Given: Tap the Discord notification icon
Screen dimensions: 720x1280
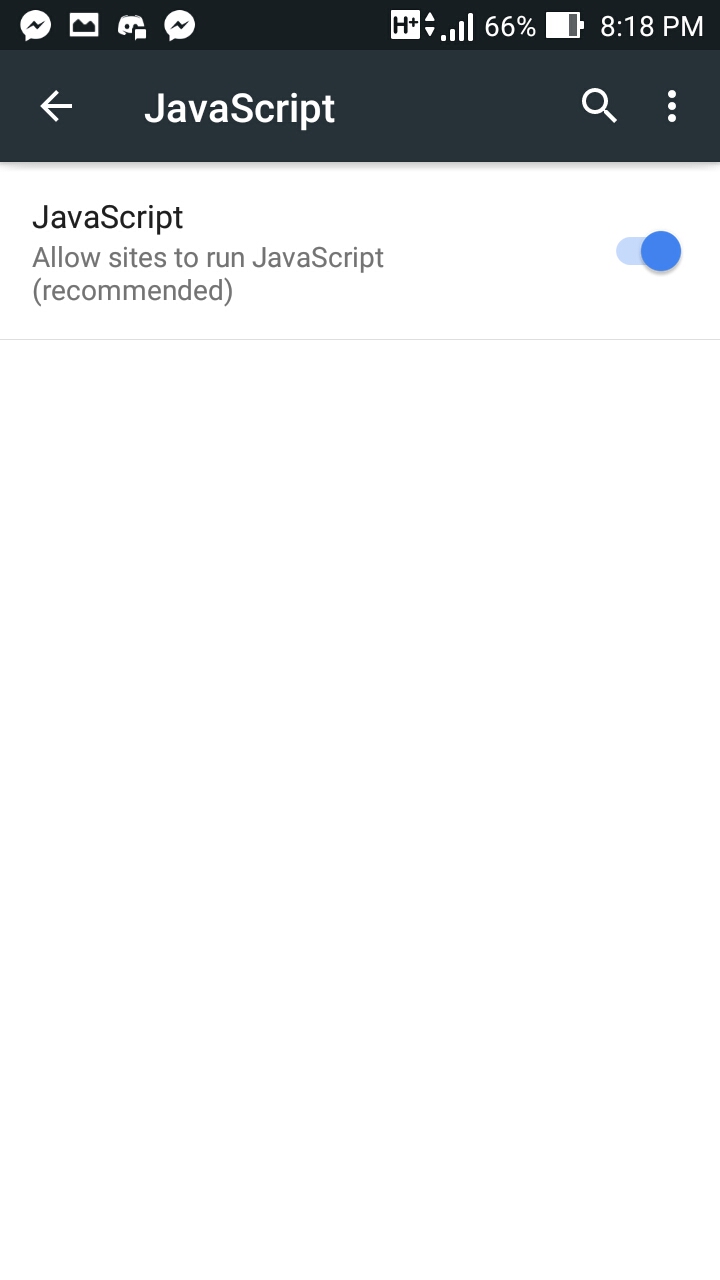Looking at the screenshot, I should pos(131,25).
